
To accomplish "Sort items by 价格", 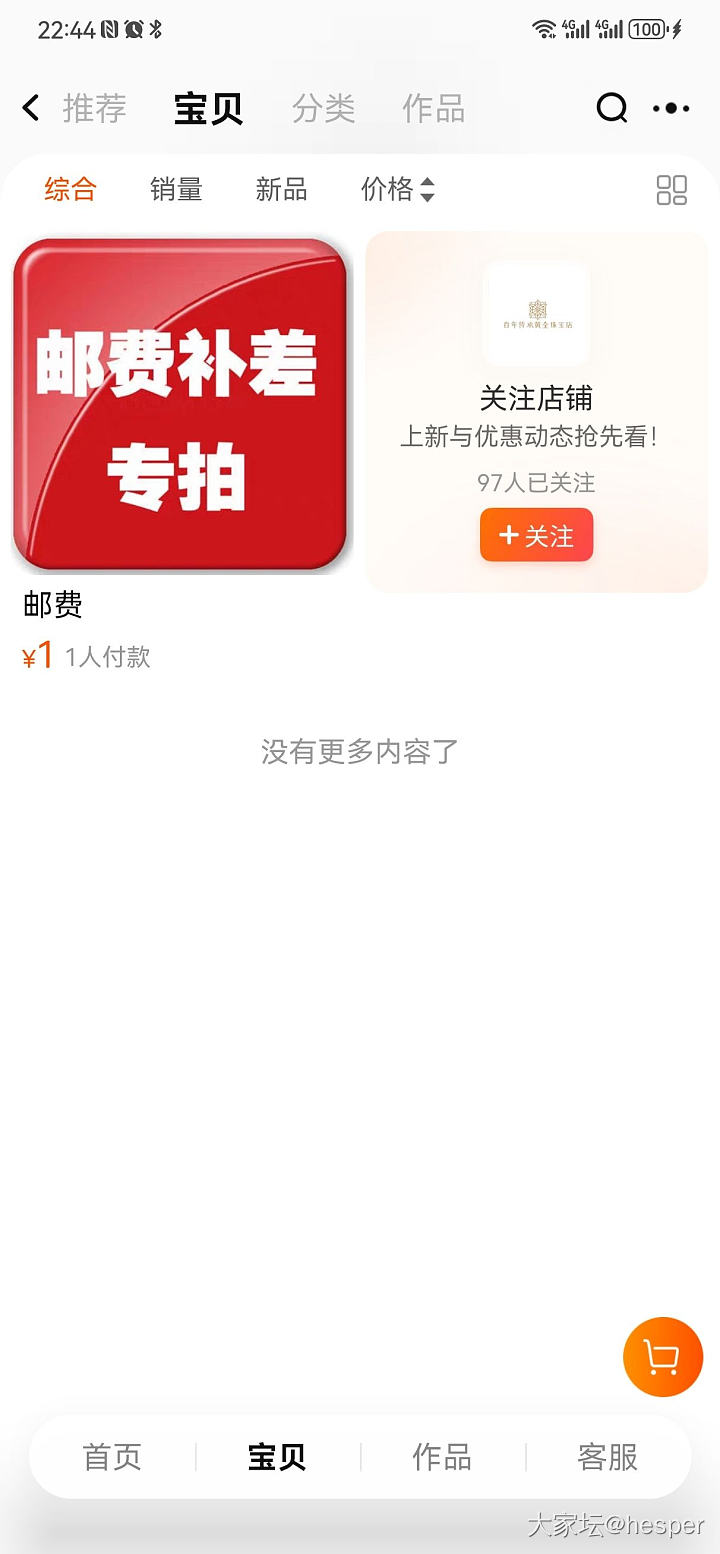I will 397,189.
